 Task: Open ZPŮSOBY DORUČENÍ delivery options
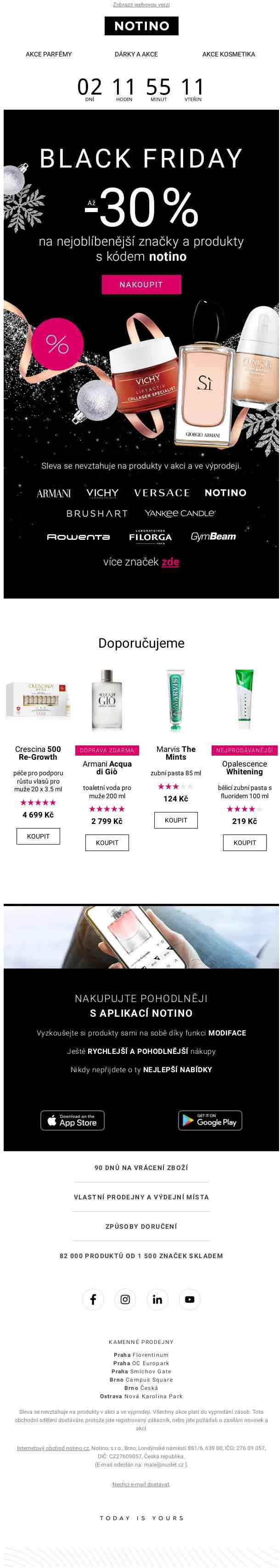click(141, 1226)
